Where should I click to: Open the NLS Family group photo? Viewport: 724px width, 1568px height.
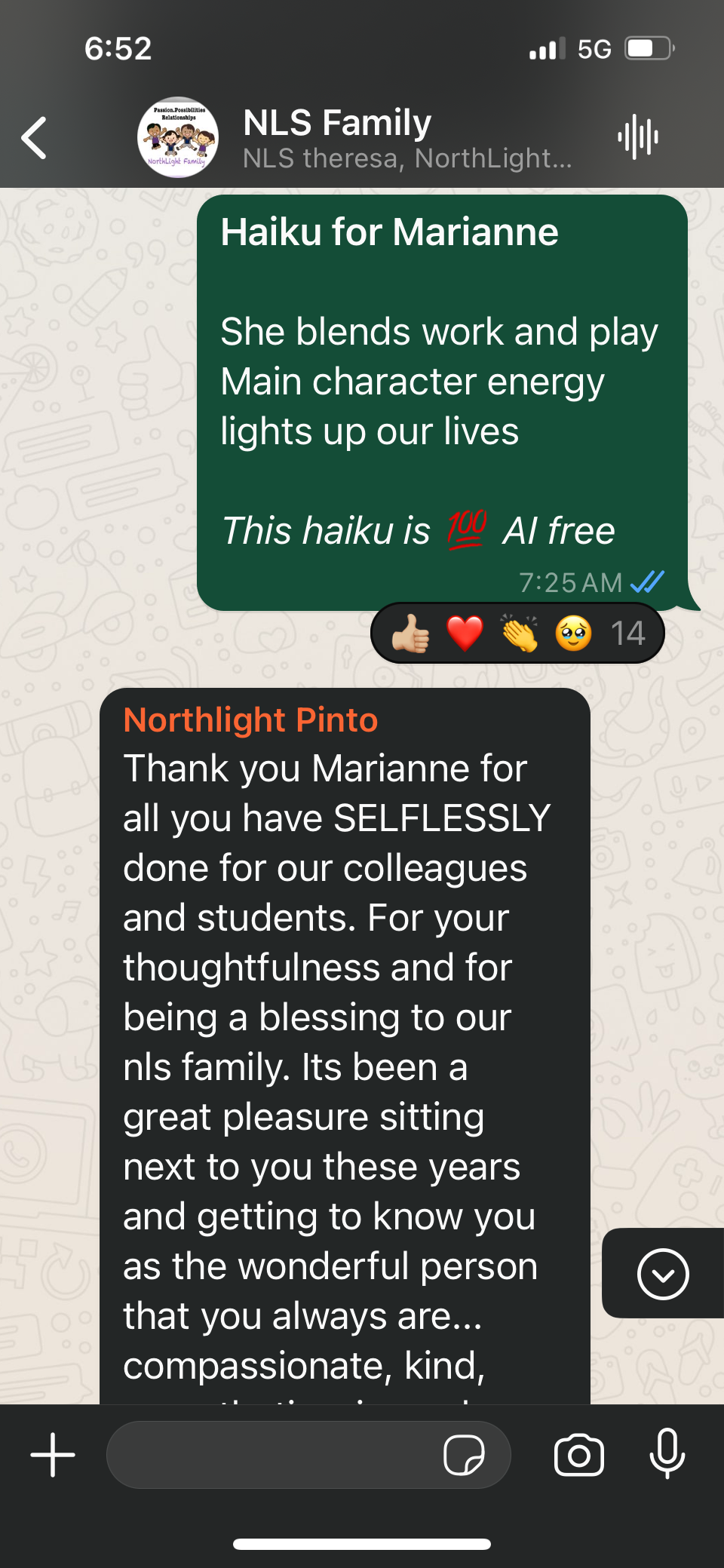pyautogui.click(x=178, y=138)
